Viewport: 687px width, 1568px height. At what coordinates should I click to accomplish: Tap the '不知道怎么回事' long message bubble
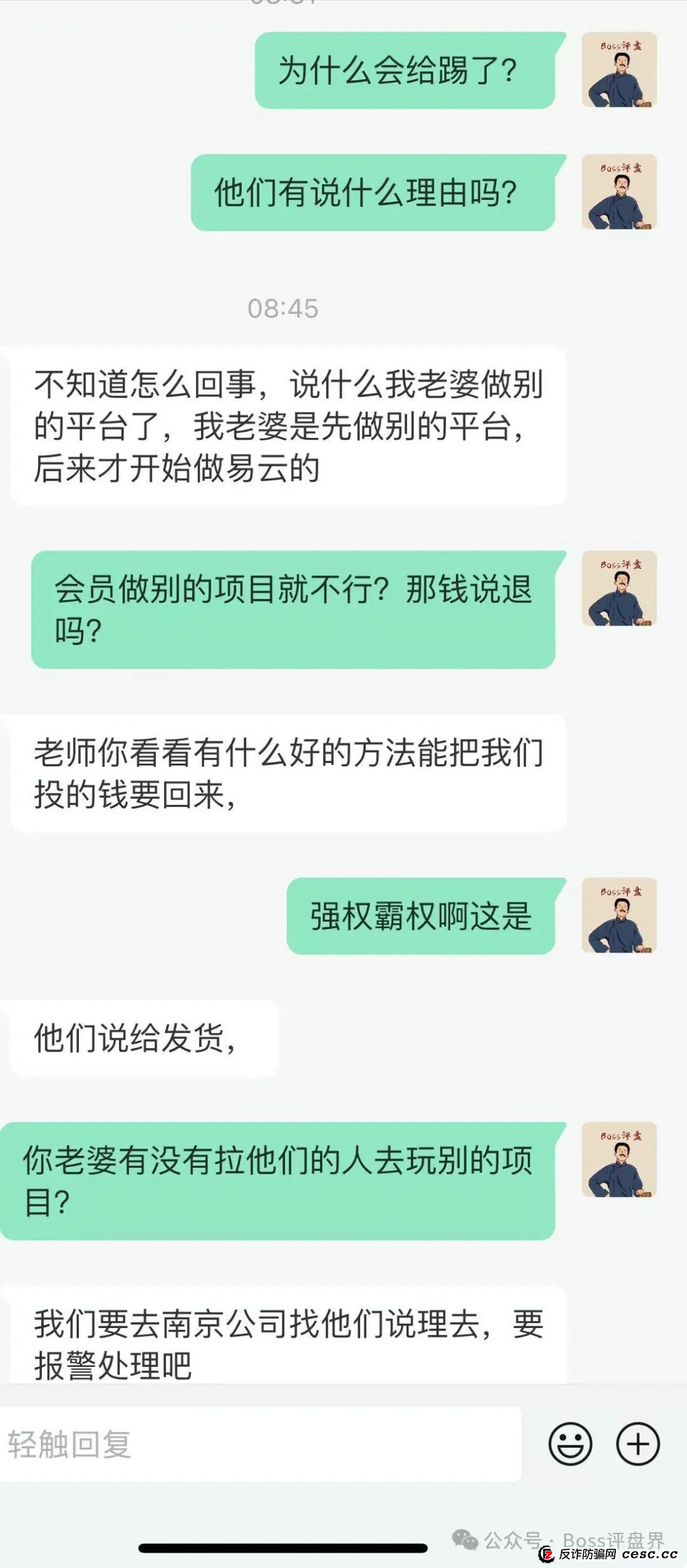pos(286,422)
